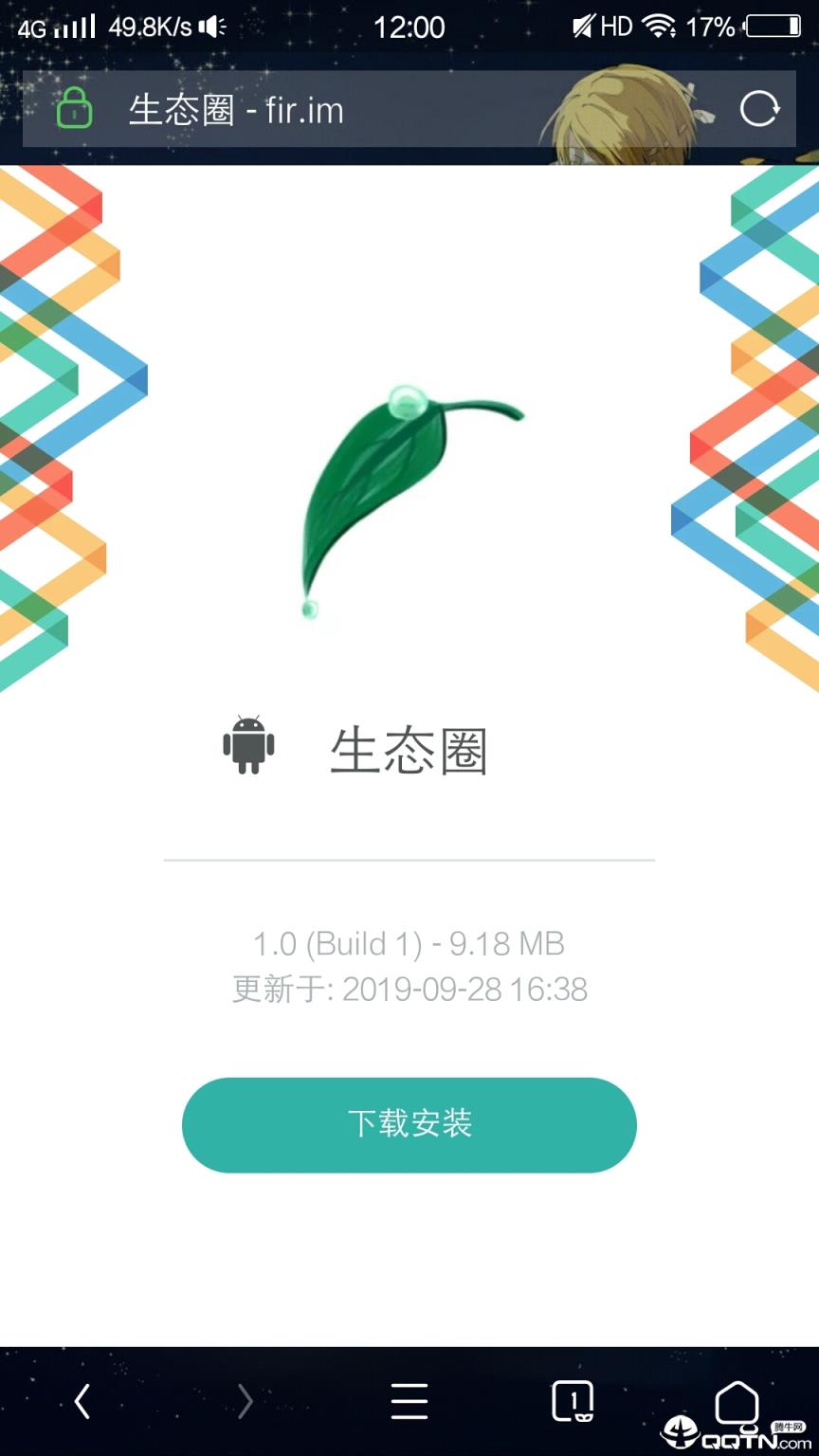Screen dimensions: 819x1456
Task: Click the Android robot icon
Action: point(248,747)
